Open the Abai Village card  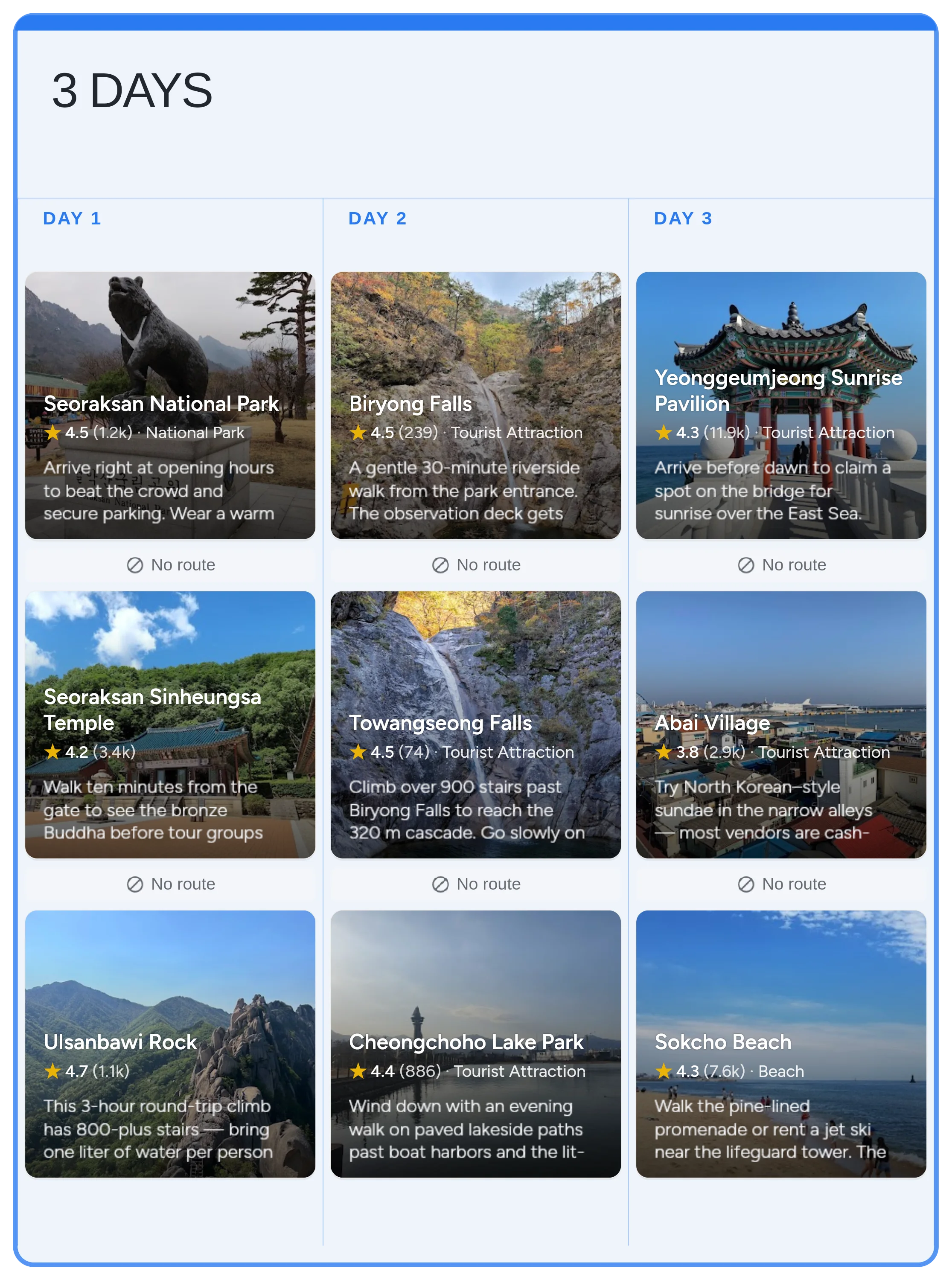click(x=781, y=724)
